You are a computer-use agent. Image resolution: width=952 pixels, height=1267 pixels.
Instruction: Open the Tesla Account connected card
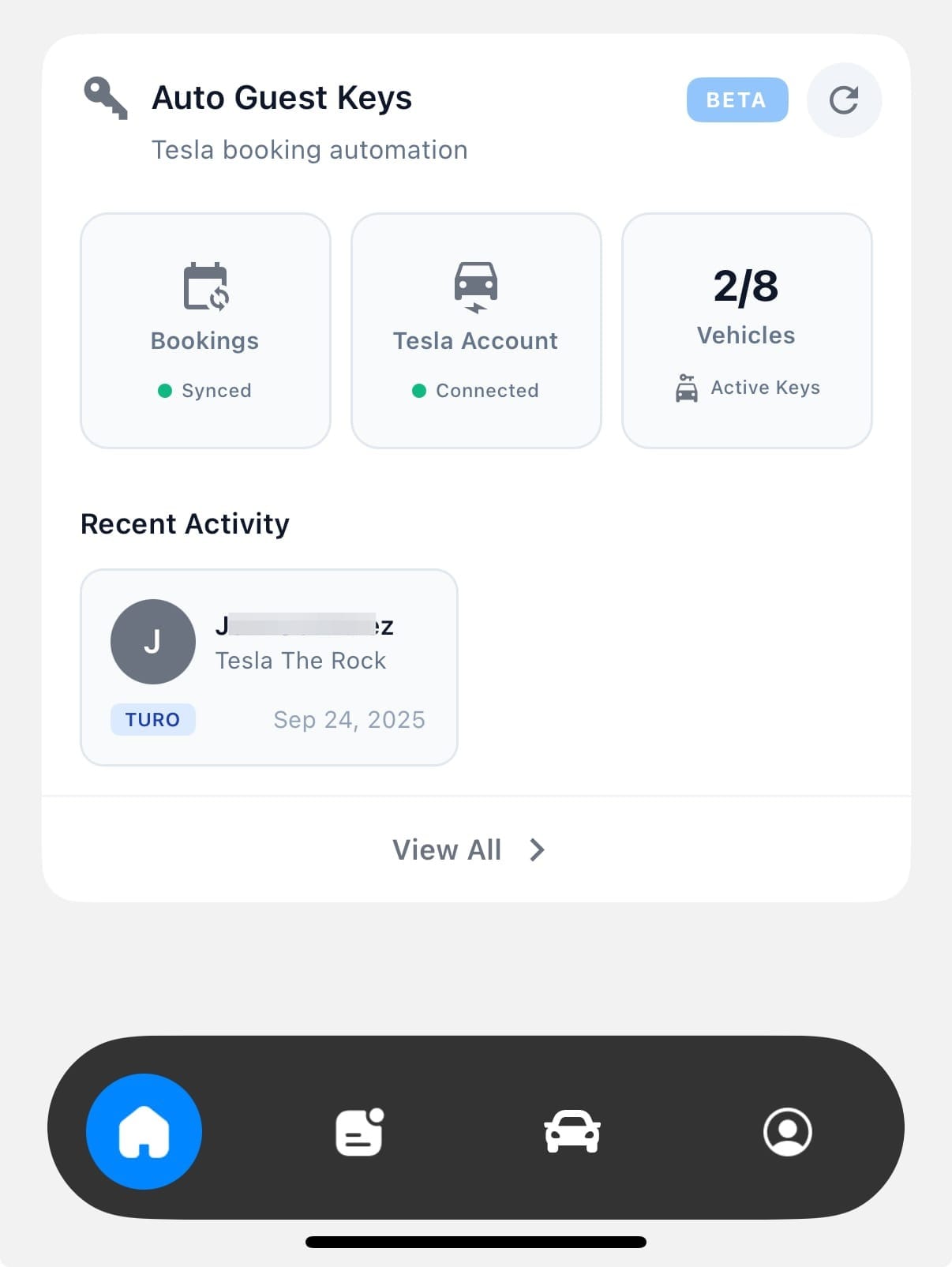point(476,330)
